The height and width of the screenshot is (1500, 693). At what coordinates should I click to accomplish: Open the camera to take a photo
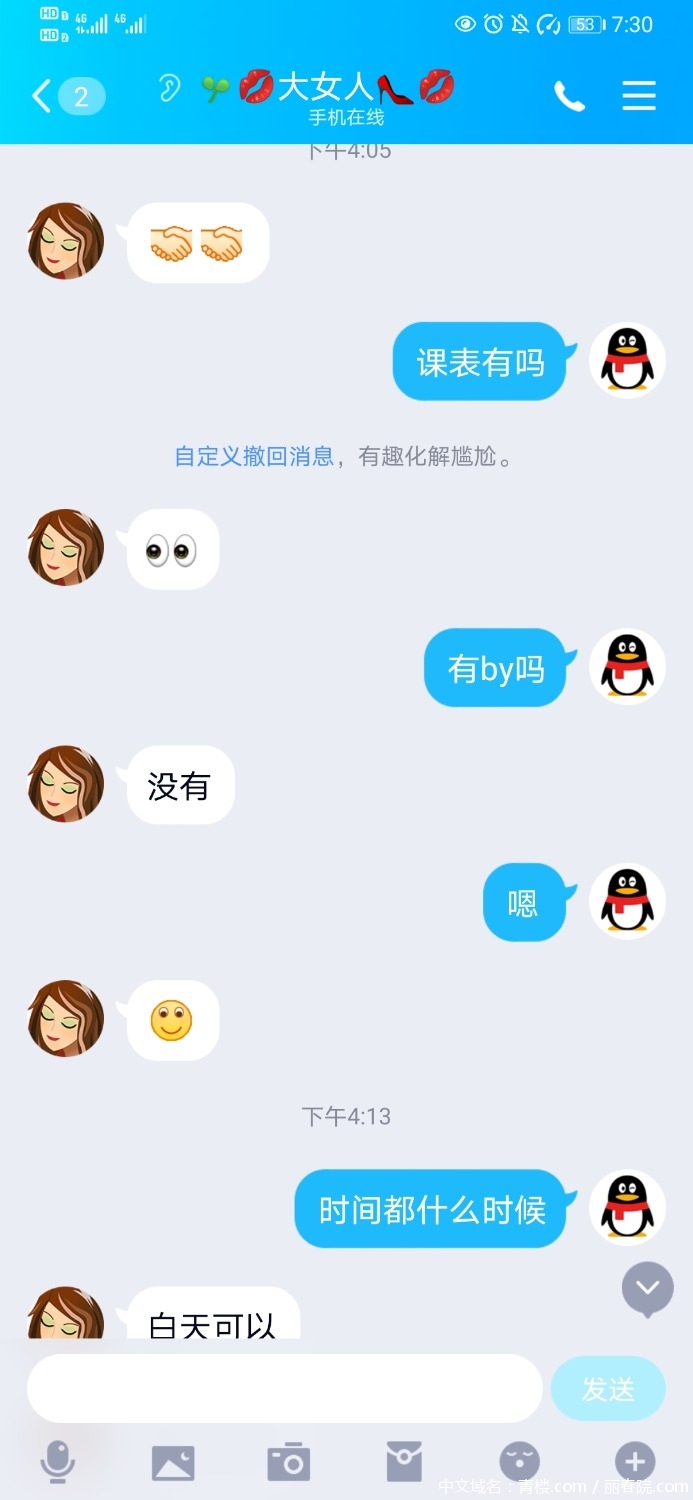289,1462
